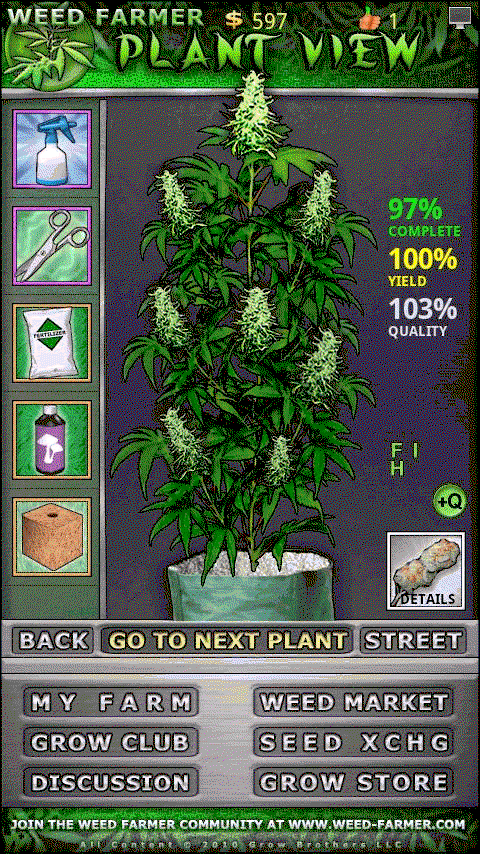The image size is (480, 854).
Task: Apply the fertilizer bag
Action: pyautogui.click(x=52, y=343)
